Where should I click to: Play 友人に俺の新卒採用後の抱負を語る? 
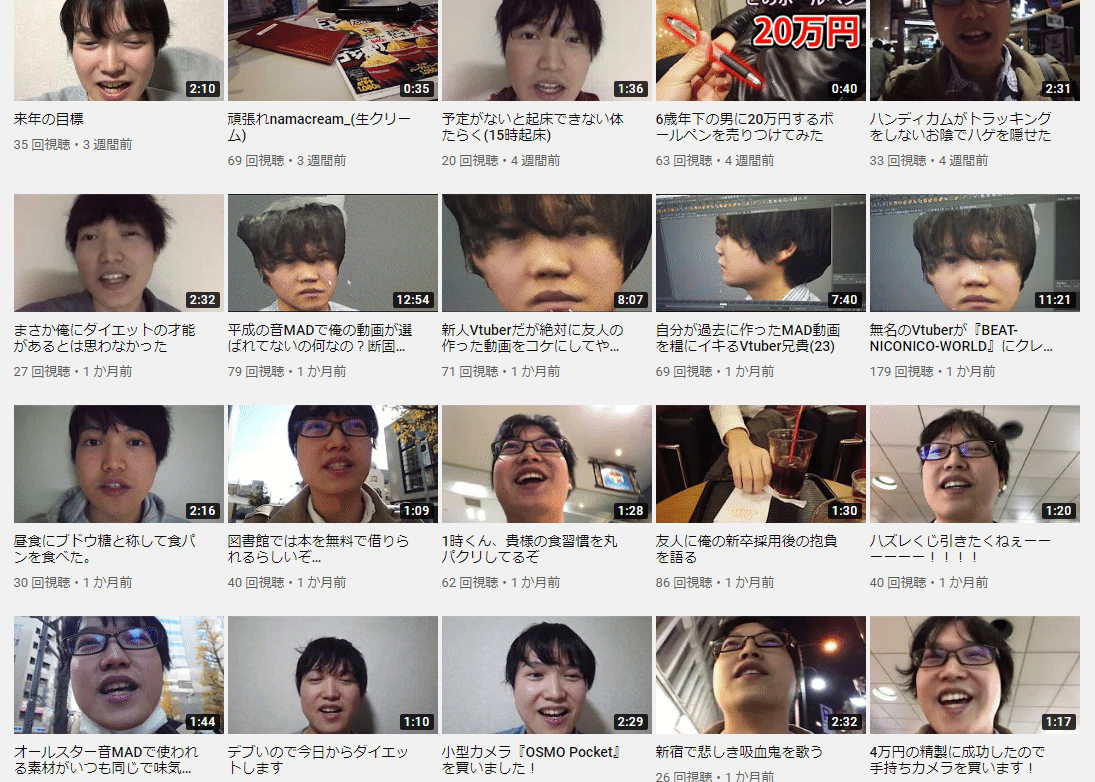[x=760, y=464]
